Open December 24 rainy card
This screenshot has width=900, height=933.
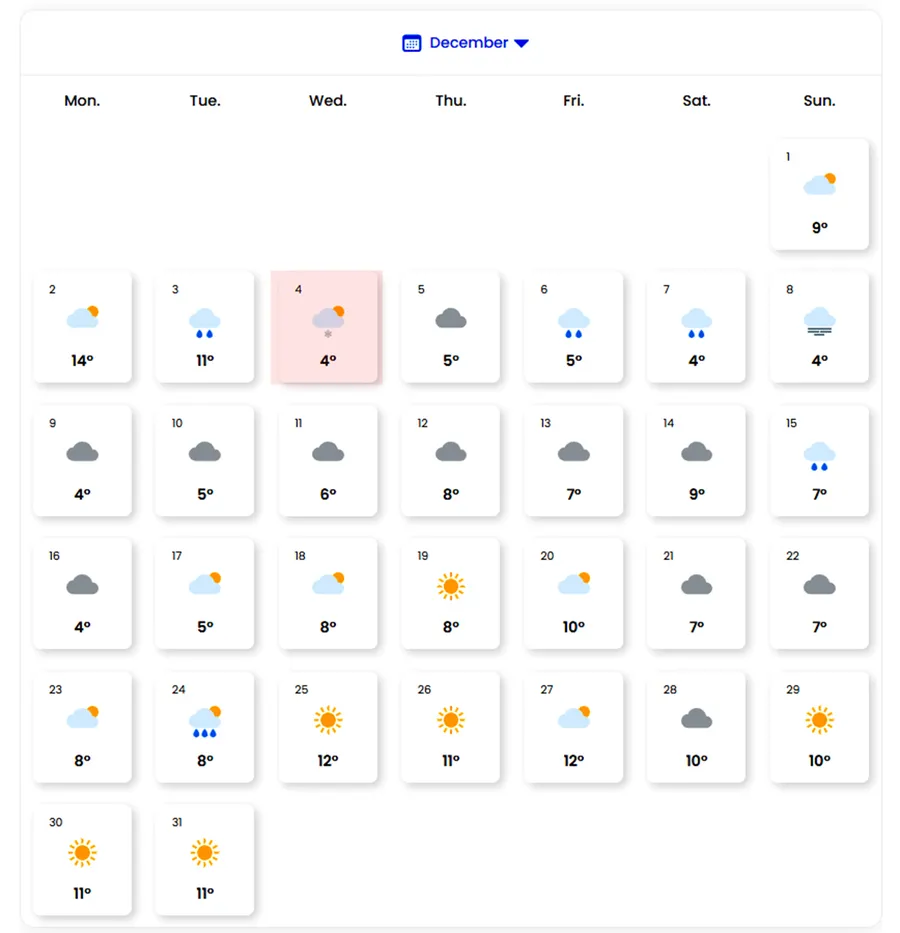[205, 727]
